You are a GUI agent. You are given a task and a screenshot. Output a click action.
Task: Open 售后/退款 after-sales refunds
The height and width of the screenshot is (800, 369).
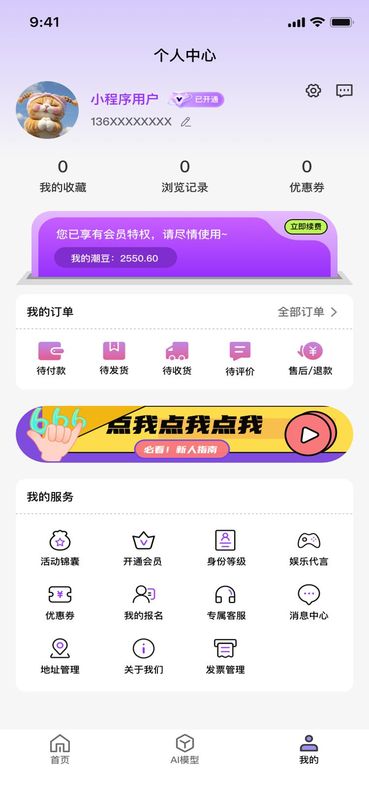pos(310,359)
